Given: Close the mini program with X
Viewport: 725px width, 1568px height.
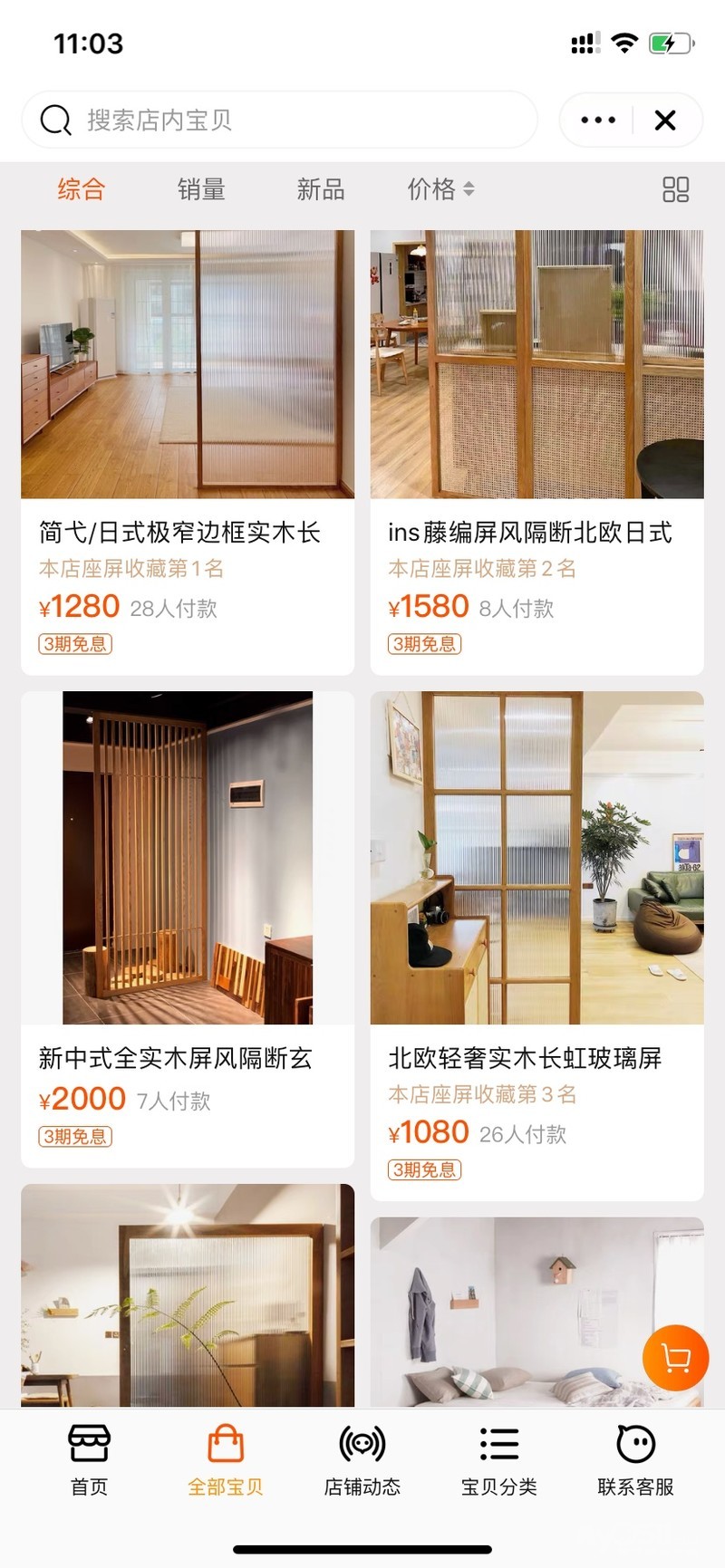Looking at the screenshot, I should pyautogui.click(x=665, y=120).
